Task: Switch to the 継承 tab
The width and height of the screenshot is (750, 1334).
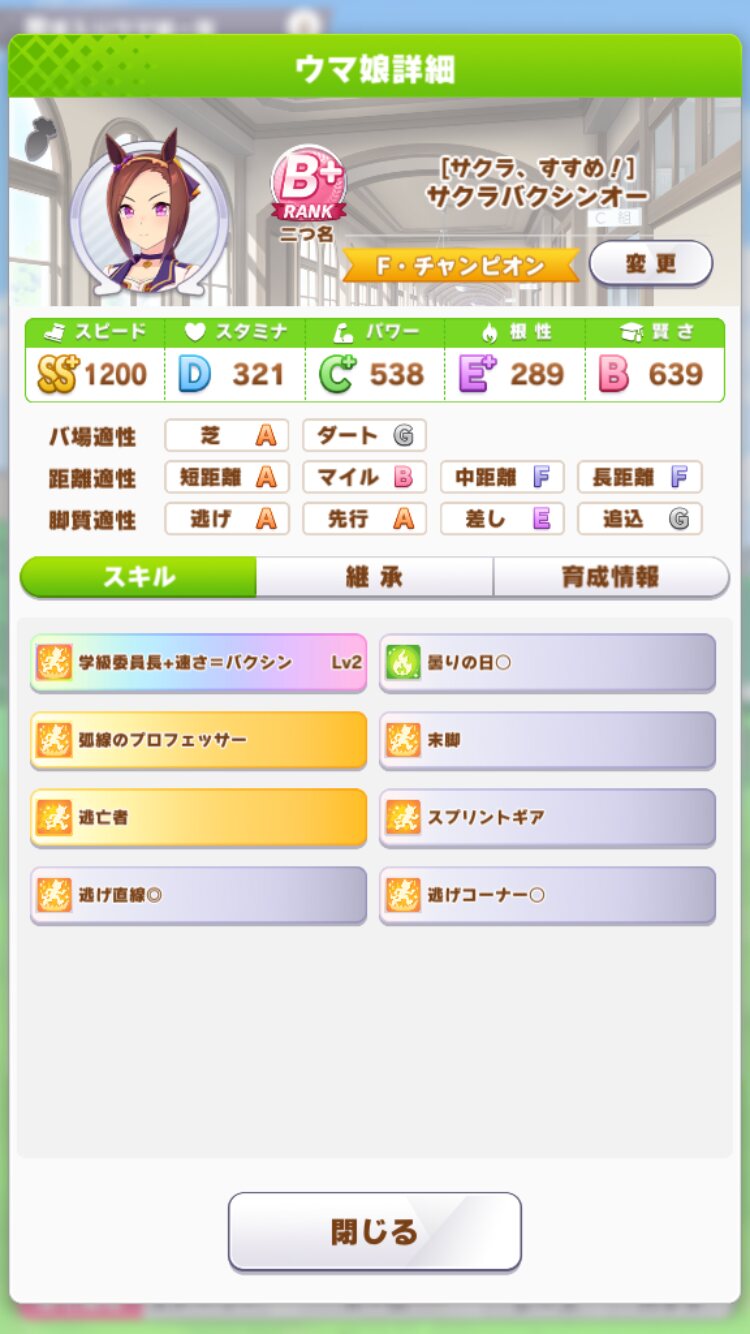Action: coord(374,577)
